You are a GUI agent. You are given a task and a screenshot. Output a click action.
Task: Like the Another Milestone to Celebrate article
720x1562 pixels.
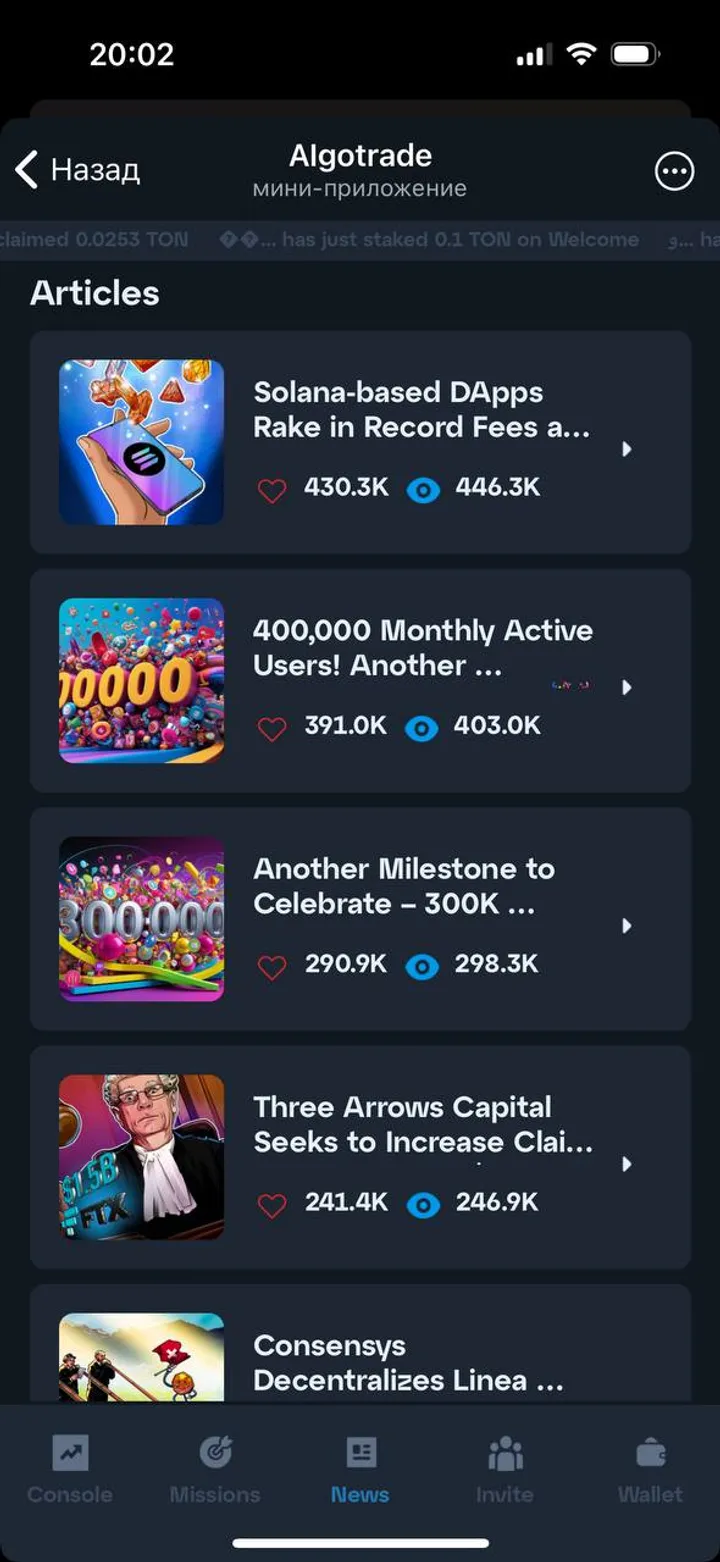(x=272, y=966)
